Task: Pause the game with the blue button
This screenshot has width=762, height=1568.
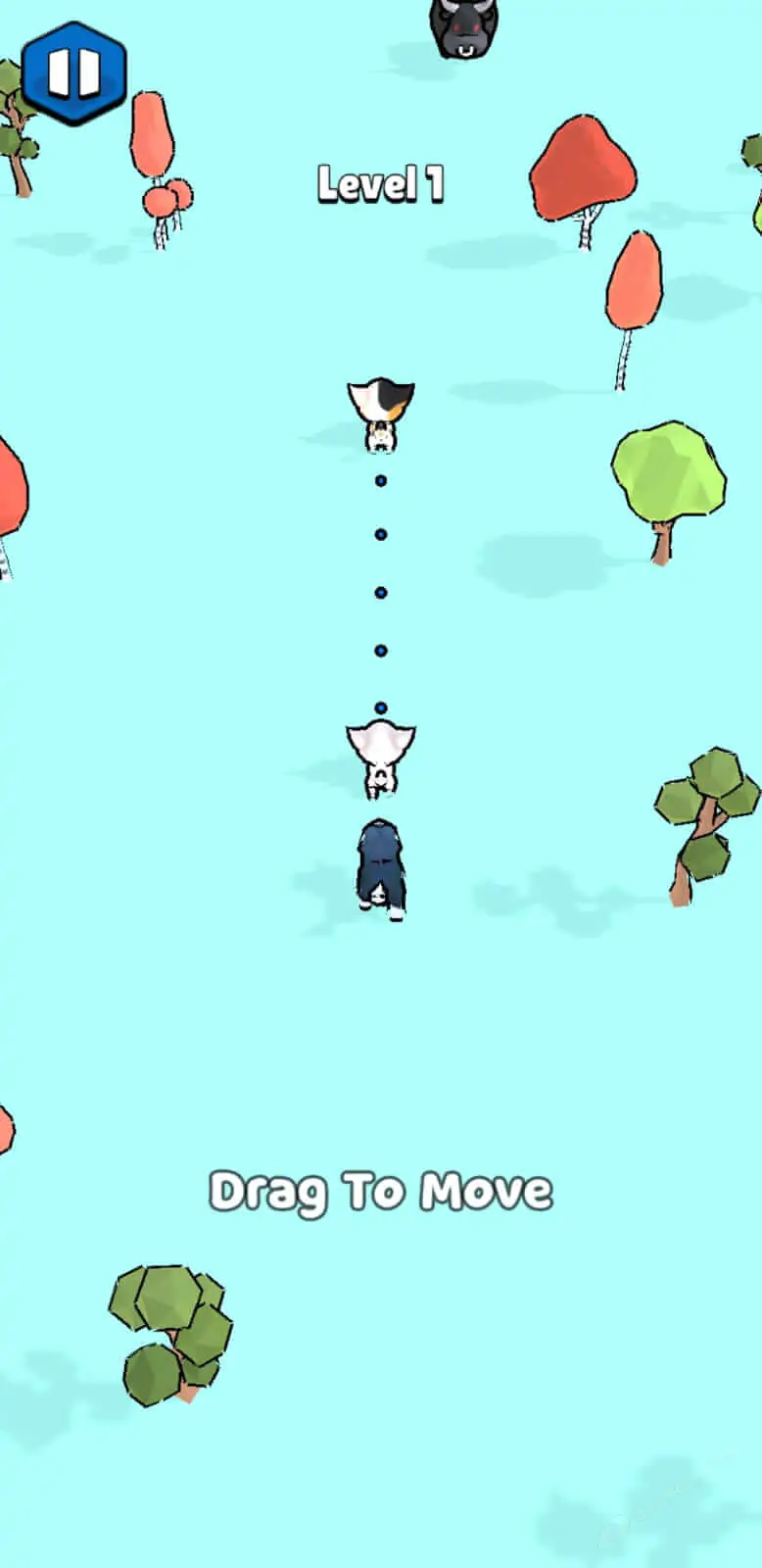Action: click(74, 73)
